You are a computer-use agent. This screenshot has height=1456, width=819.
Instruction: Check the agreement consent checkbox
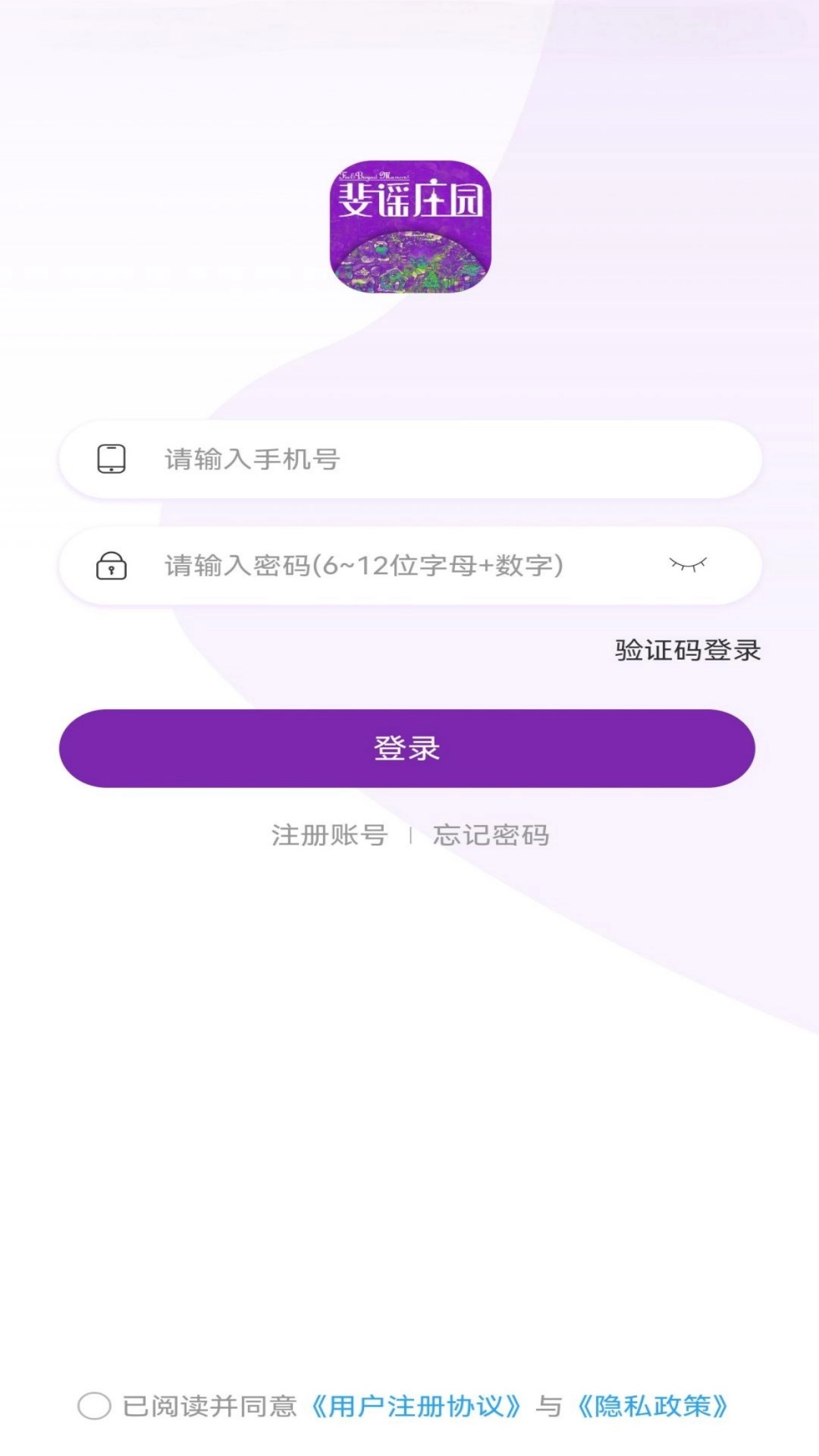coord(95,1406)
